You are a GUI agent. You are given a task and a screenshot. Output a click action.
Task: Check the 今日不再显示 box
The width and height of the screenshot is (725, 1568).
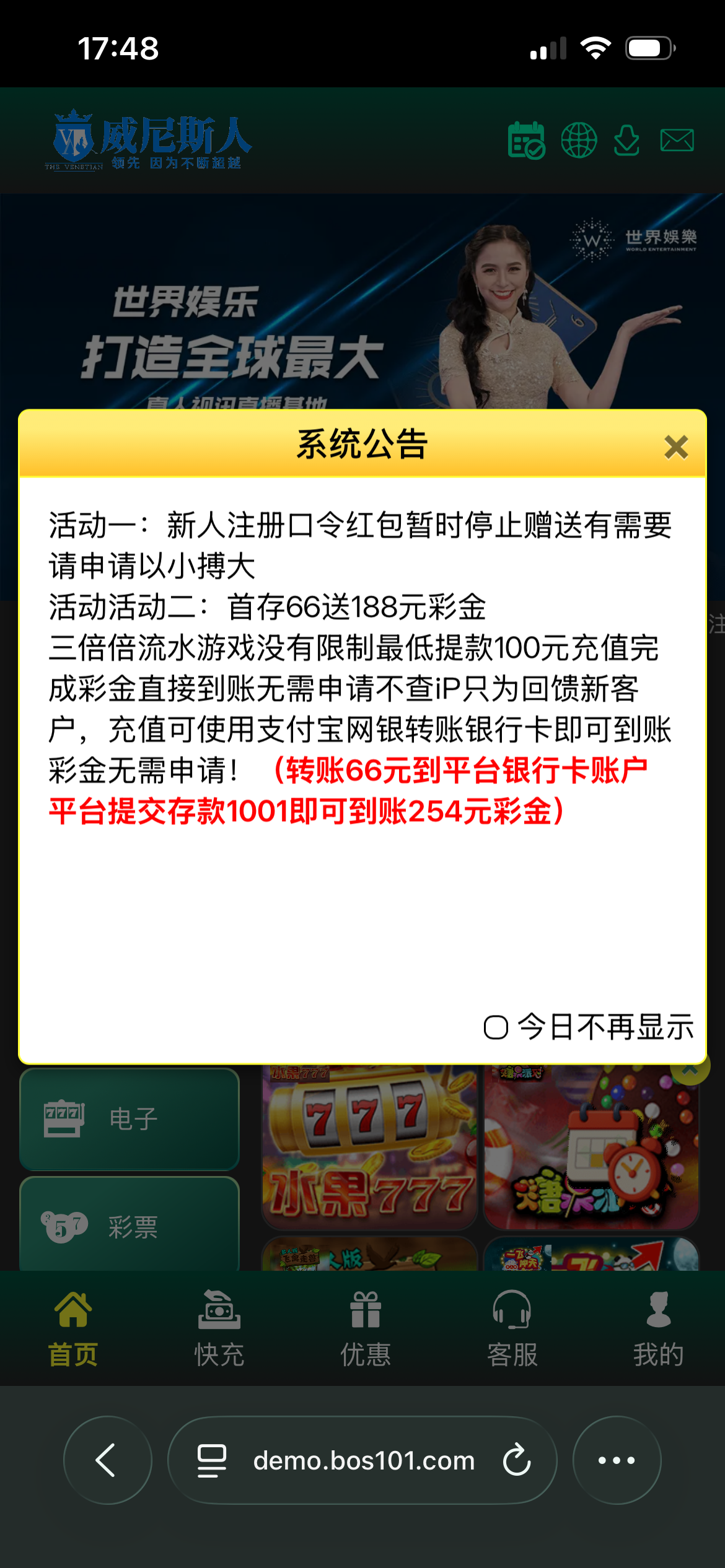pos(496,1027)
